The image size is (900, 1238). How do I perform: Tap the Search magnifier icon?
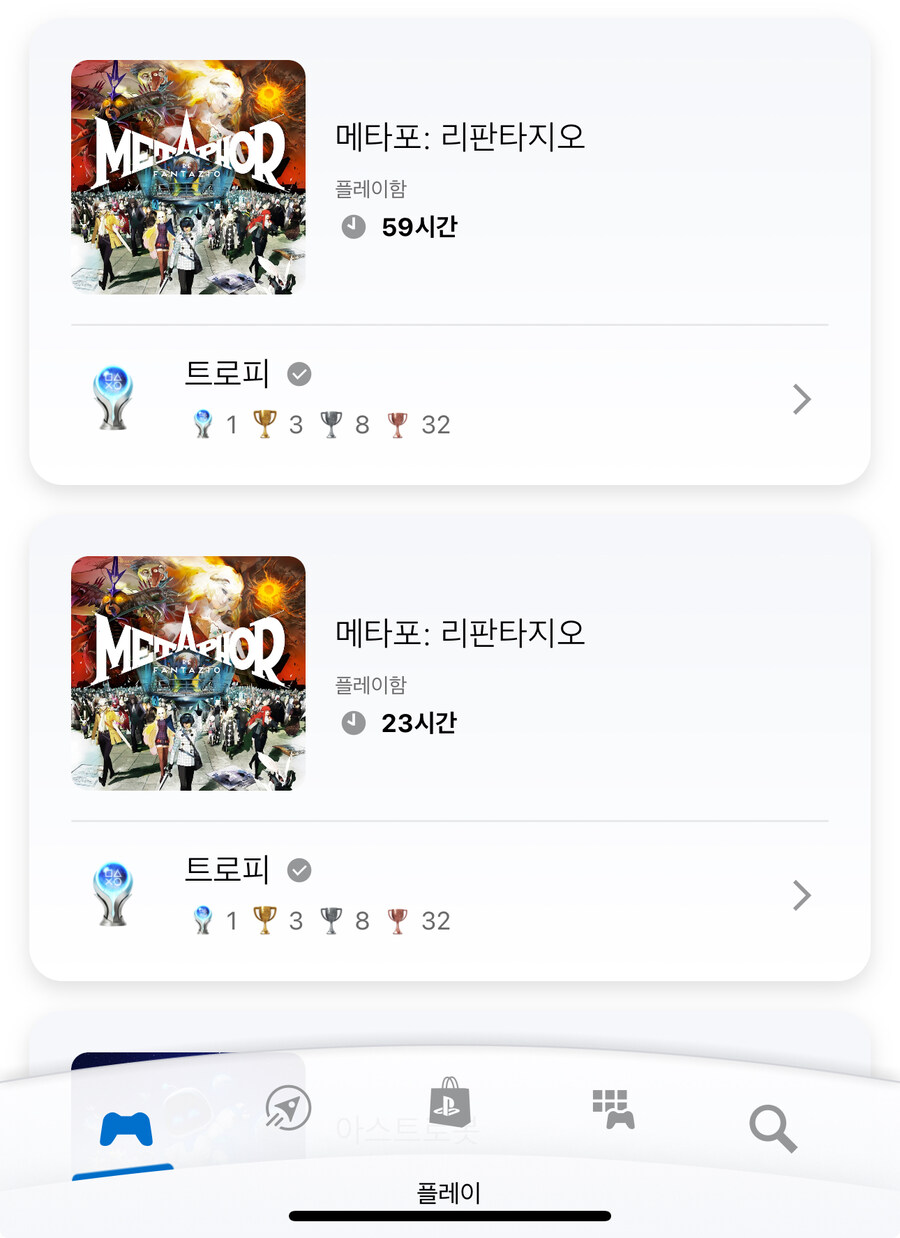[x=771, y=1129]
